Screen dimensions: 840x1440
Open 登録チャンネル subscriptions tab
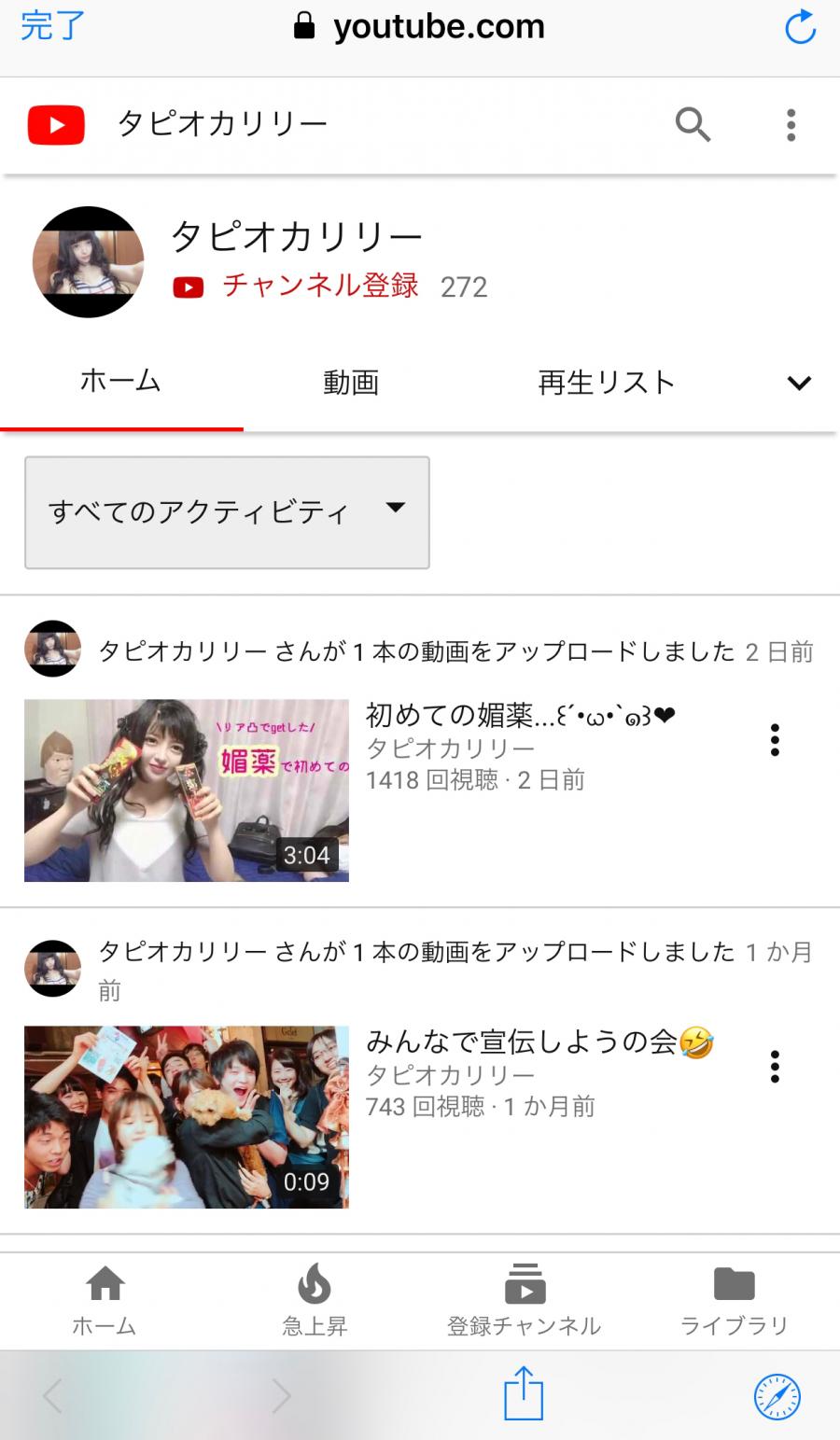[525, 1301]
